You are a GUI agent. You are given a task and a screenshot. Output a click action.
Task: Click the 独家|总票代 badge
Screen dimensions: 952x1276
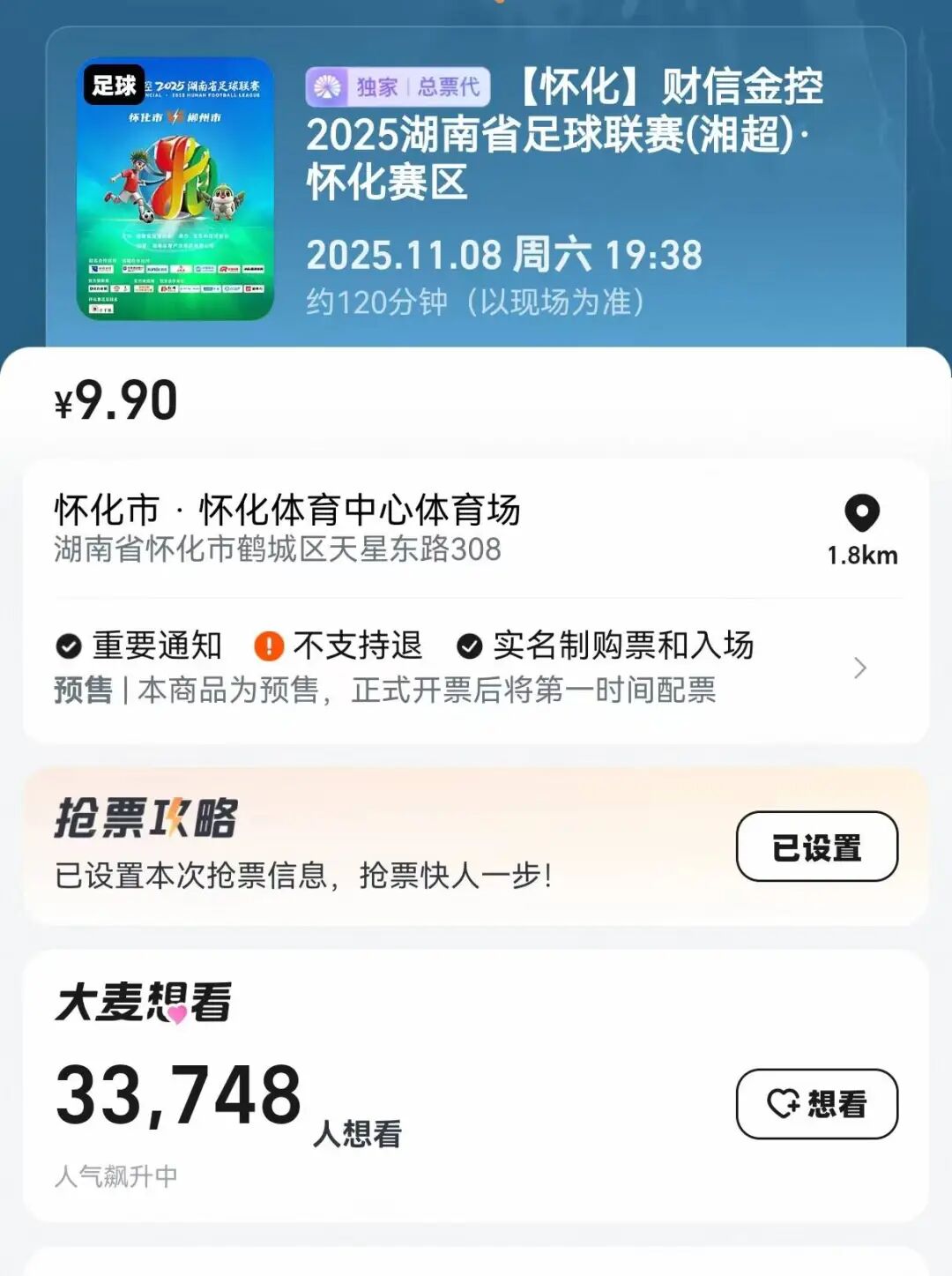(405, 85)
